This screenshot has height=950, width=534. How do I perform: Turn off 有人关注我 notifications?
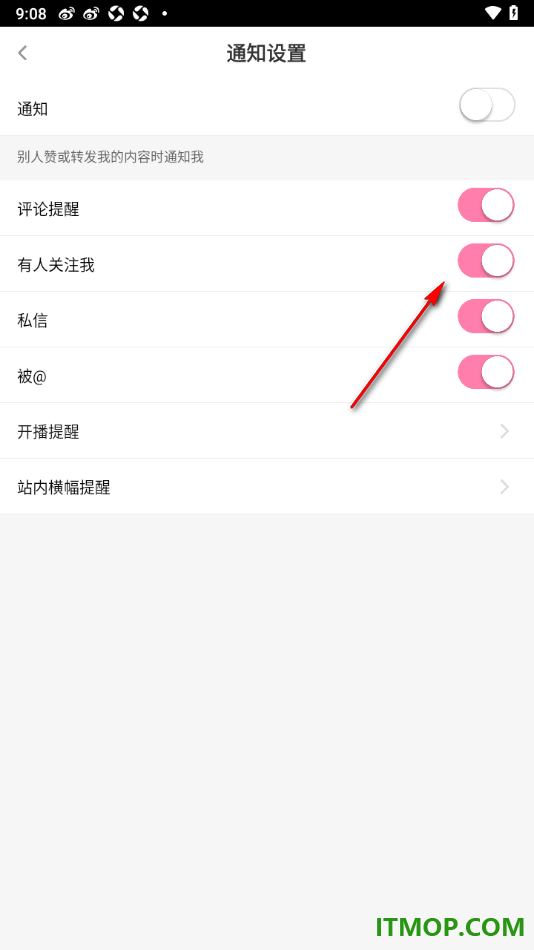(486, 261)
